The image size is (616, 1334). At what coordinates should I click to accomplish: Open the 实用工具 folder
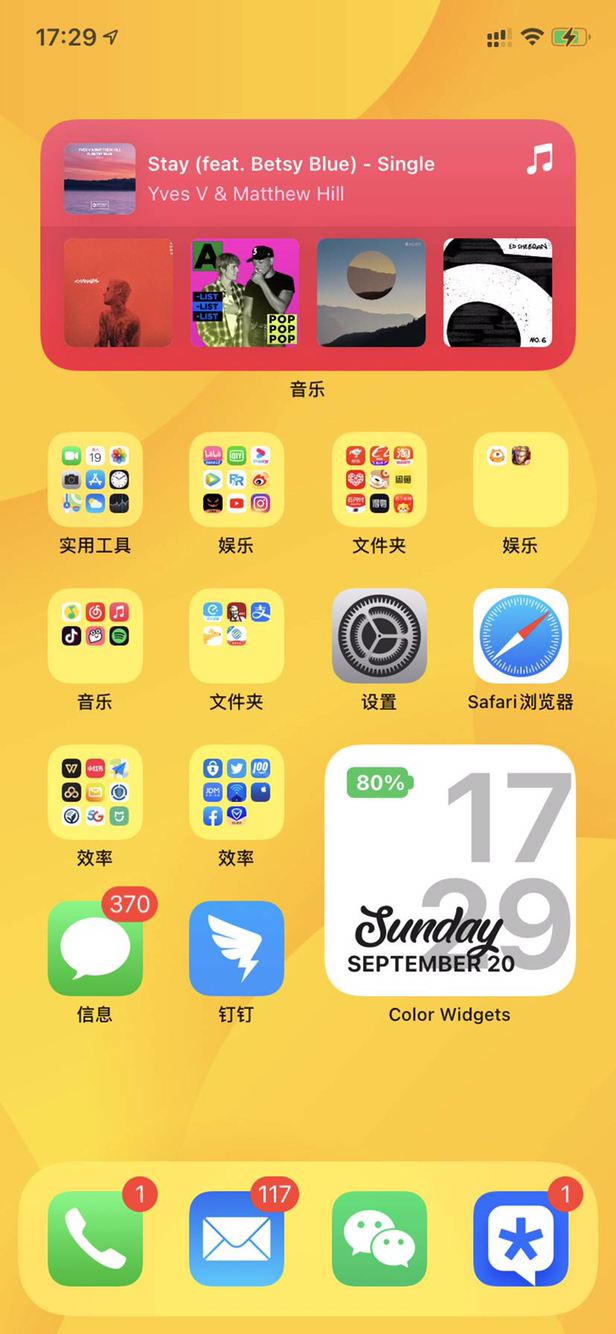95,480
